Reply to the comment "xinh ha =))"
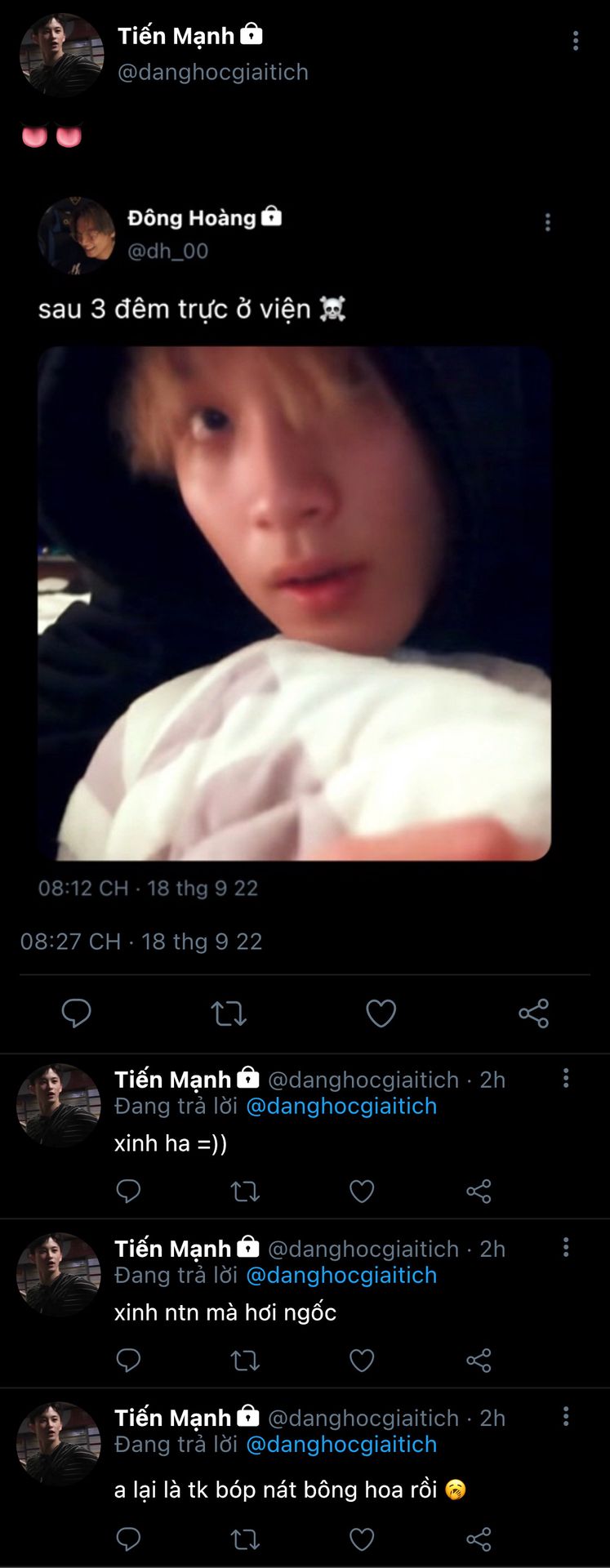The image size is (610, 1568). pos(128,1192)
